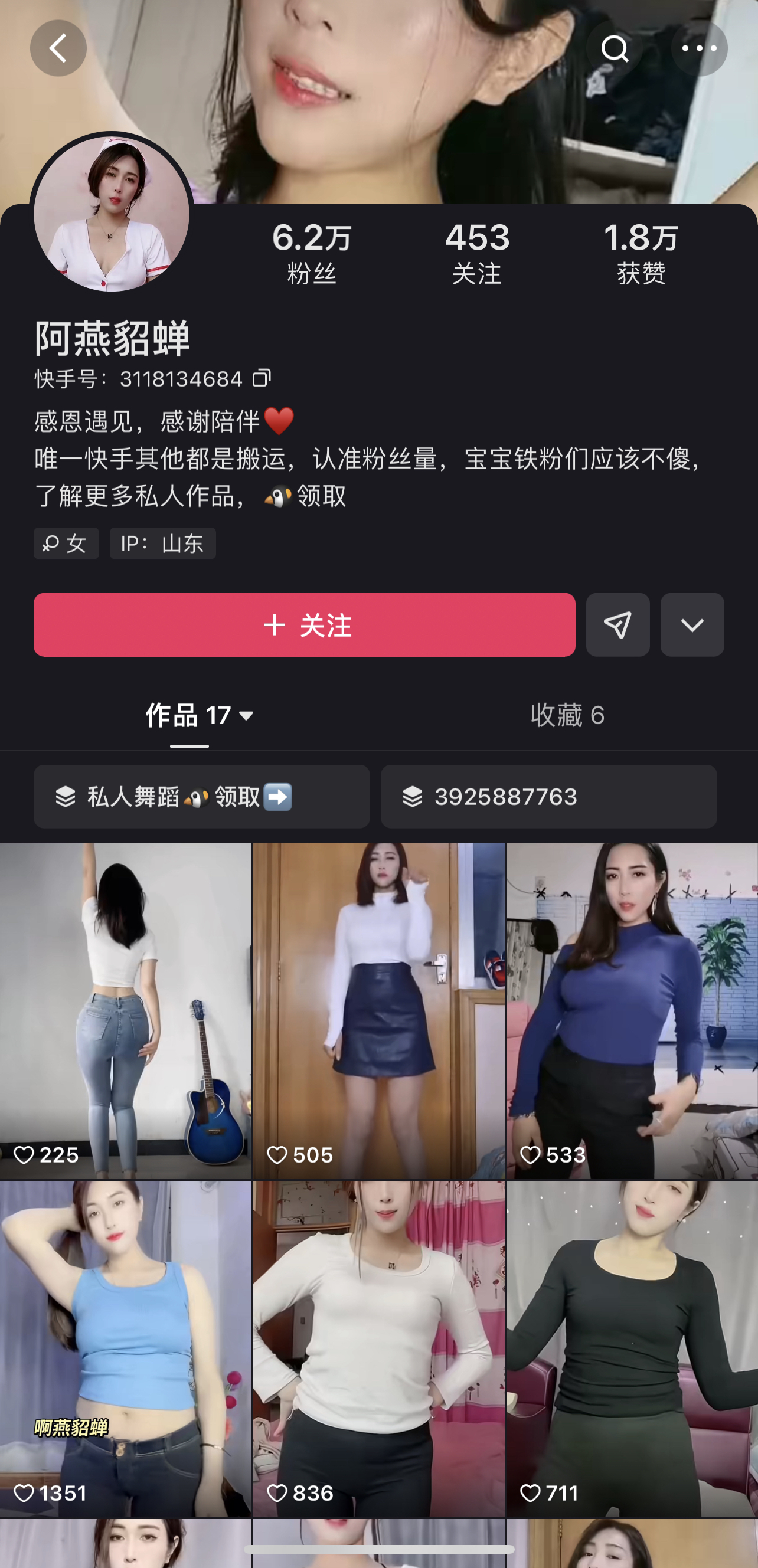
Task: Open the 私人舞蹈 领取 collection chip
Action: pos(201,796)
